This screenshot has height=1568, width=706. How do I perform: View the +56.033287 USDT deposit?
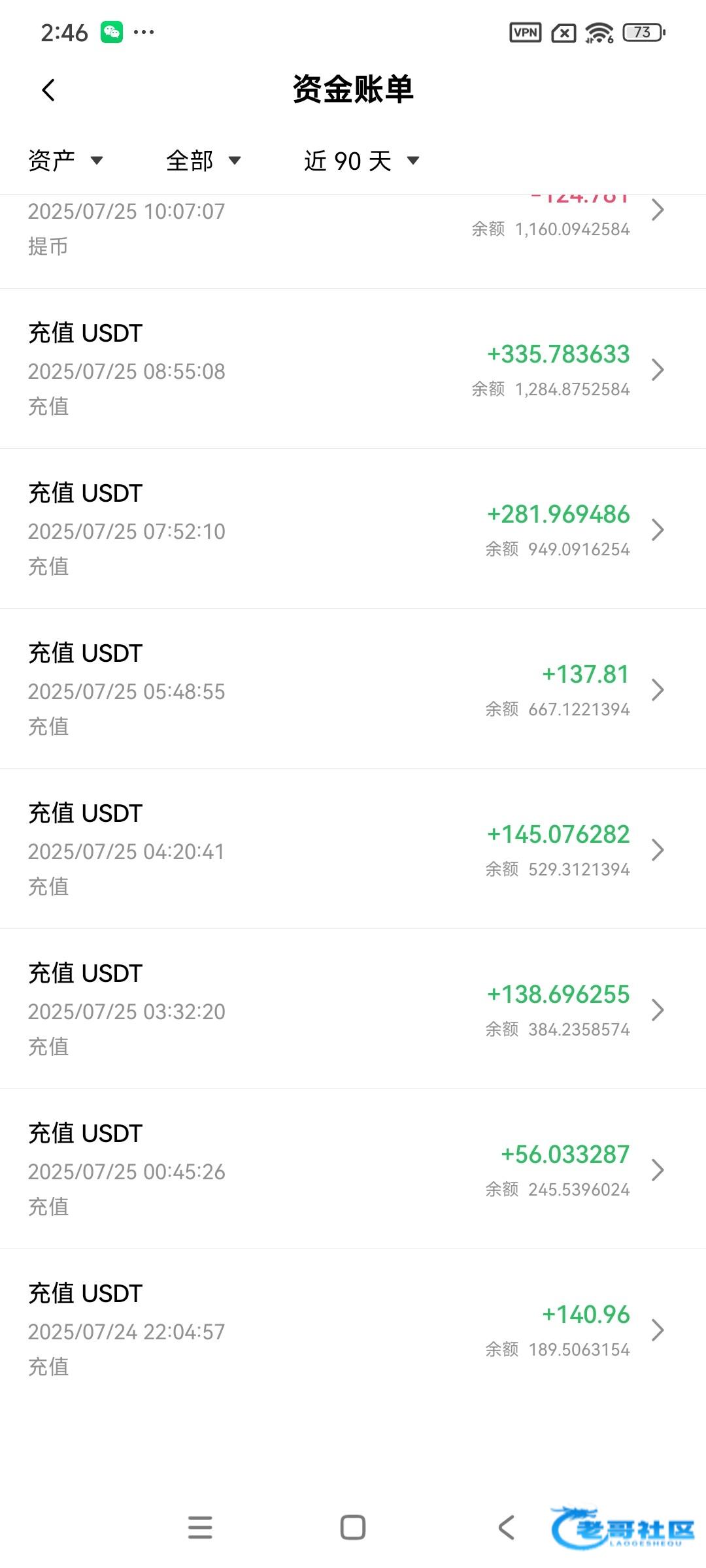pos(353,1169)
